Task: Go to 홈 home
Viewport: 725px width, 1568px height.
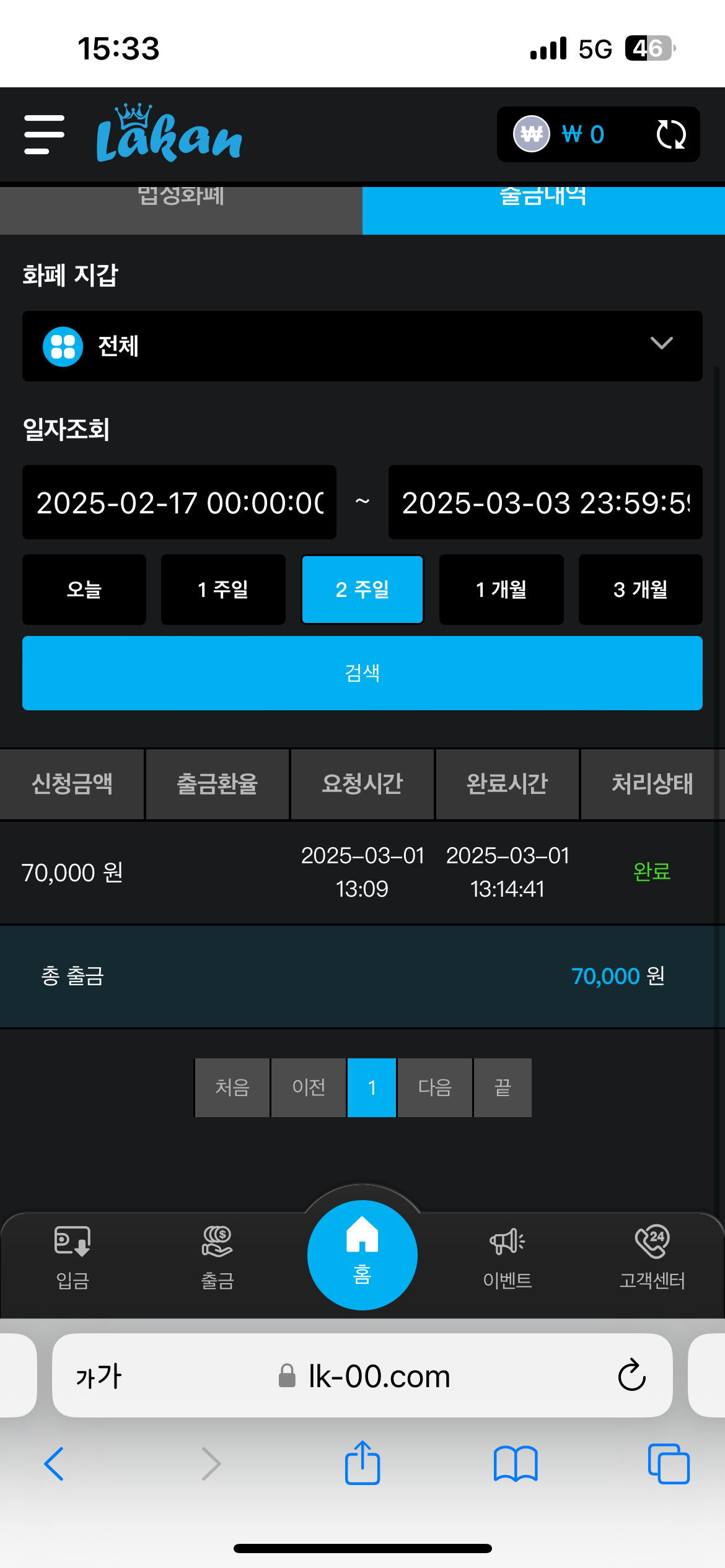Action: pyautogui.click(x=362, y=1255)
